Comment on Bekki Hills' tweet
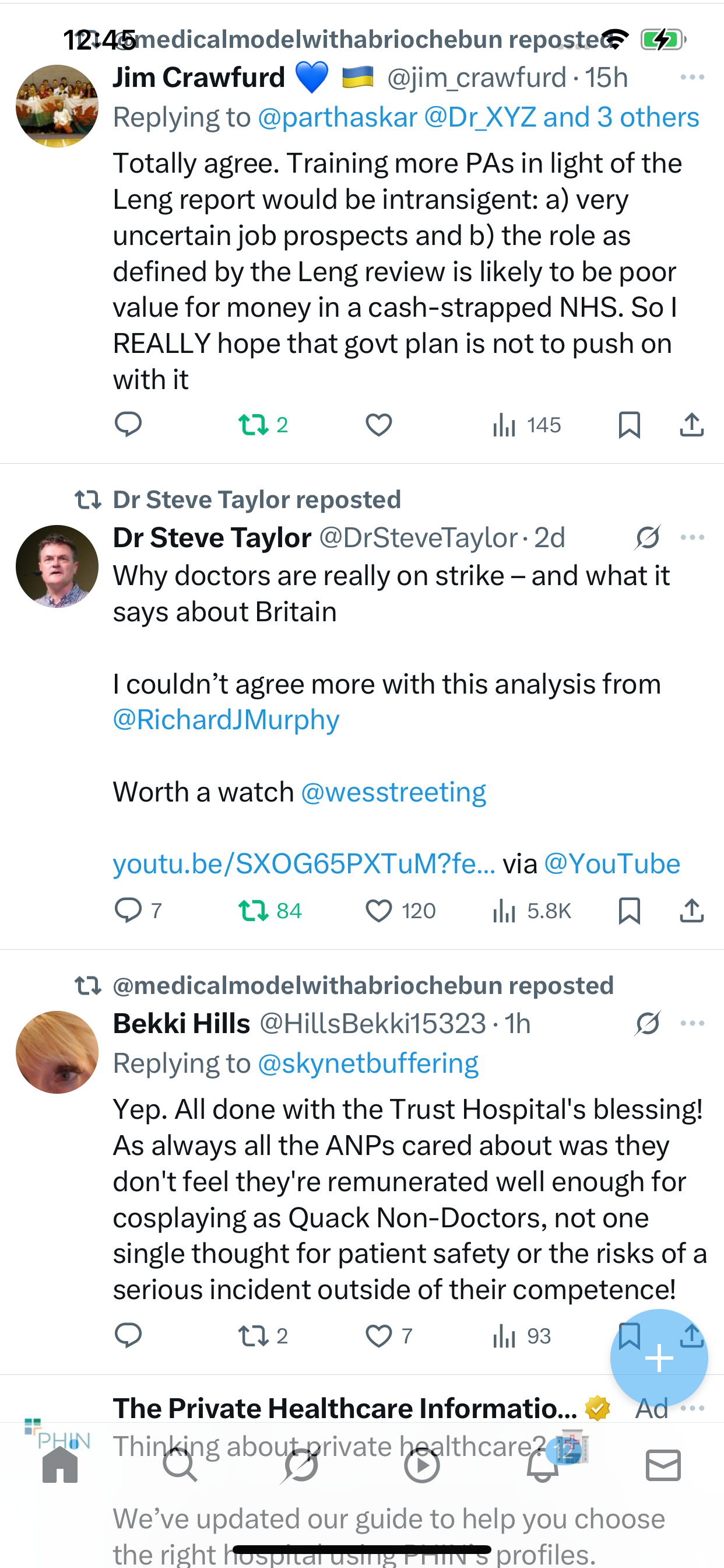Image resolution: width=724 pixels, height=1568 pixels. click(x=128, y=1335)
